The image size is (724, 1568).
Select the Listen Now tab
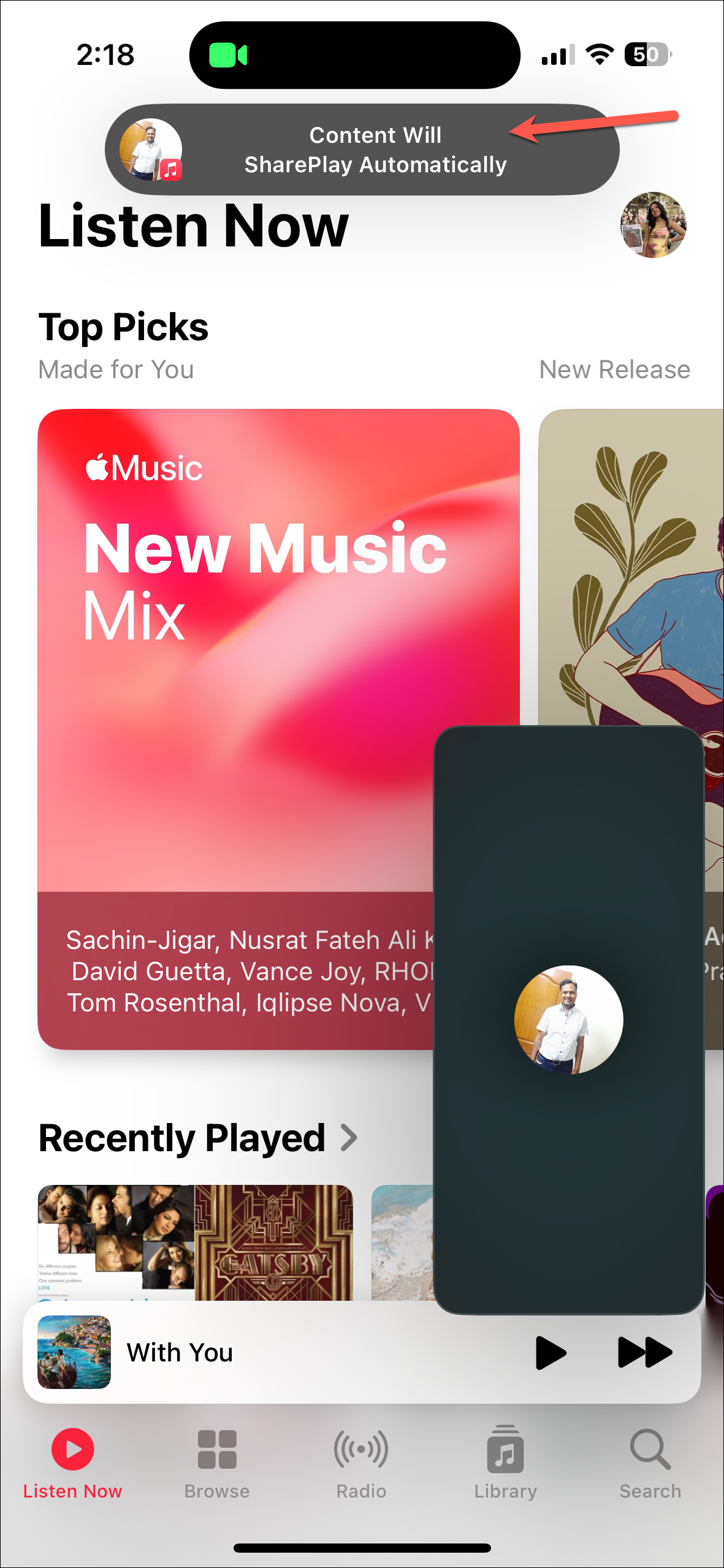pyautogui.click(x=72, y=1464)
